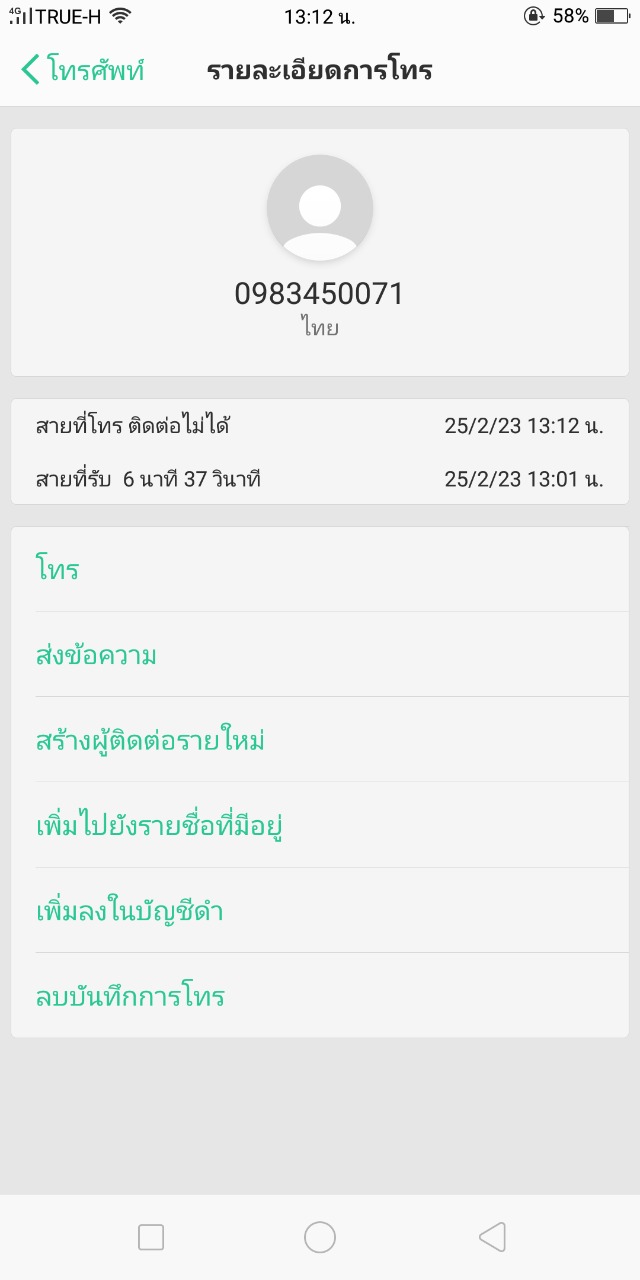Open recent apps with the square button
Screen dimensions: 640x1280
point(151,1237)
